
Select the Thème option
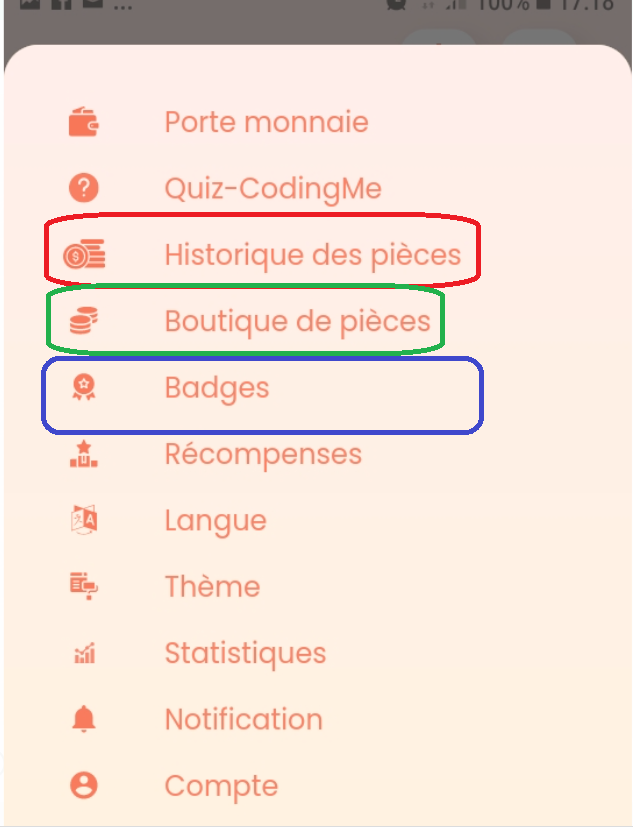[212, 586]
